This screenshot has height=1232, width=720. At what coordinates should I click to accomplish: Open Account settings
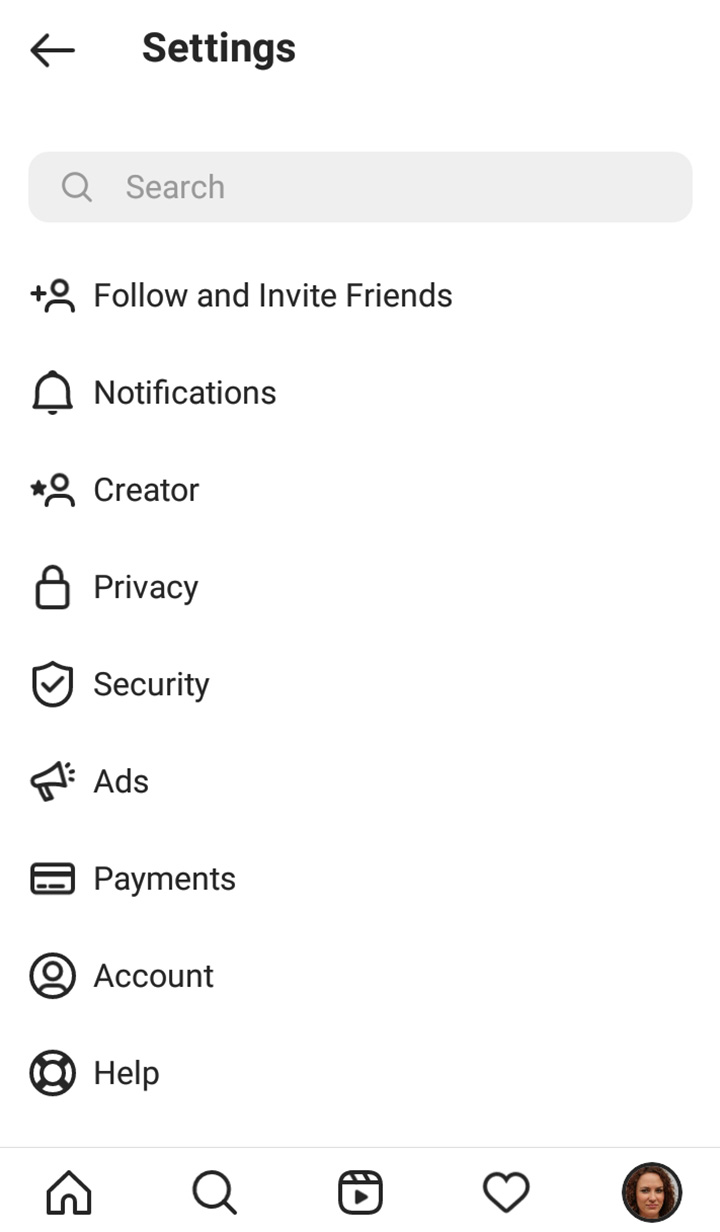pyautogui.click(x=360, y=976)
